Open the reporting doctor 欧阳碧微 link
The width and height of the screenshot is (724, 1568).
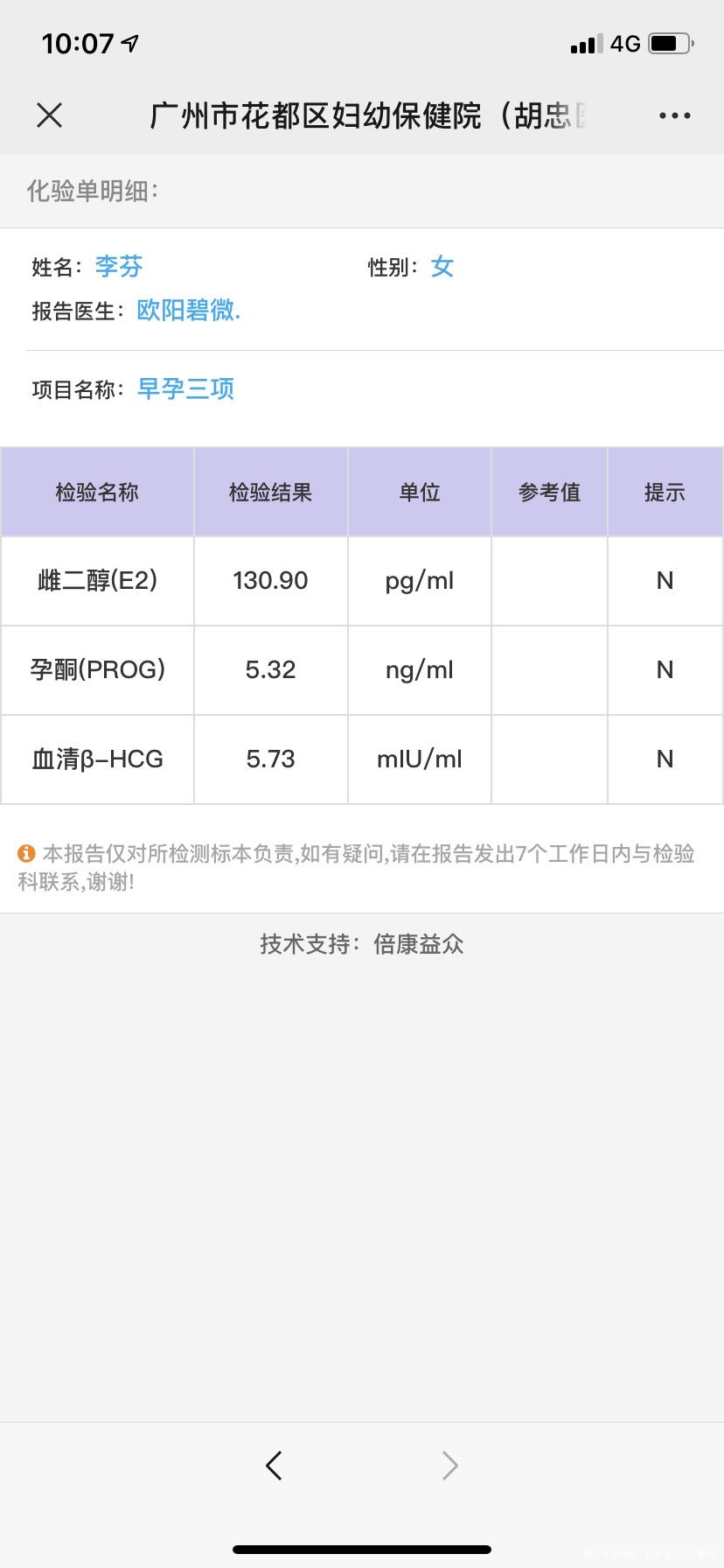[188, 311]
